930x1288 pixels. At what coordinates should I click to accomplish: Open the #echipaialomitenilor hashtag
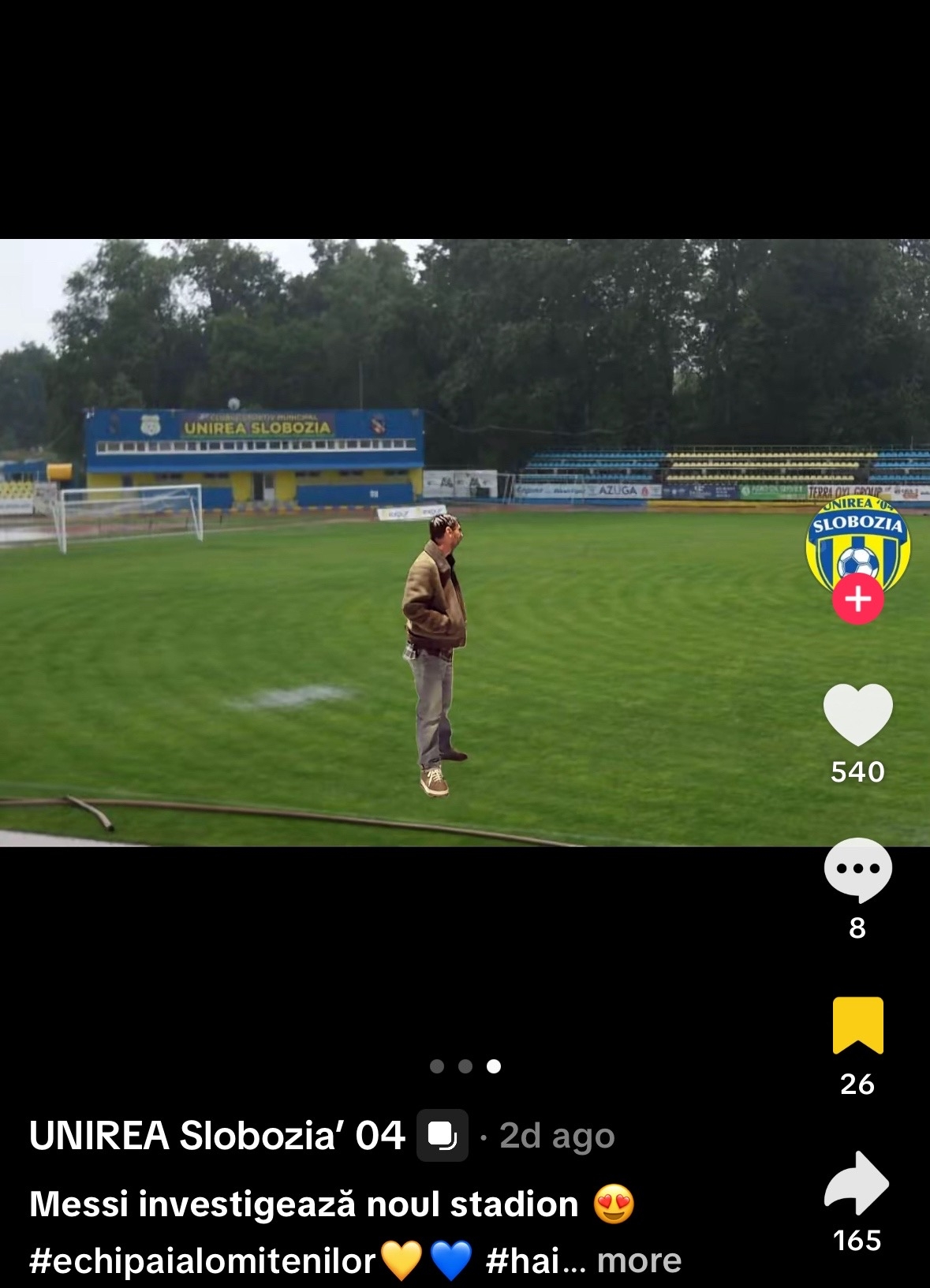(202, 1260)
